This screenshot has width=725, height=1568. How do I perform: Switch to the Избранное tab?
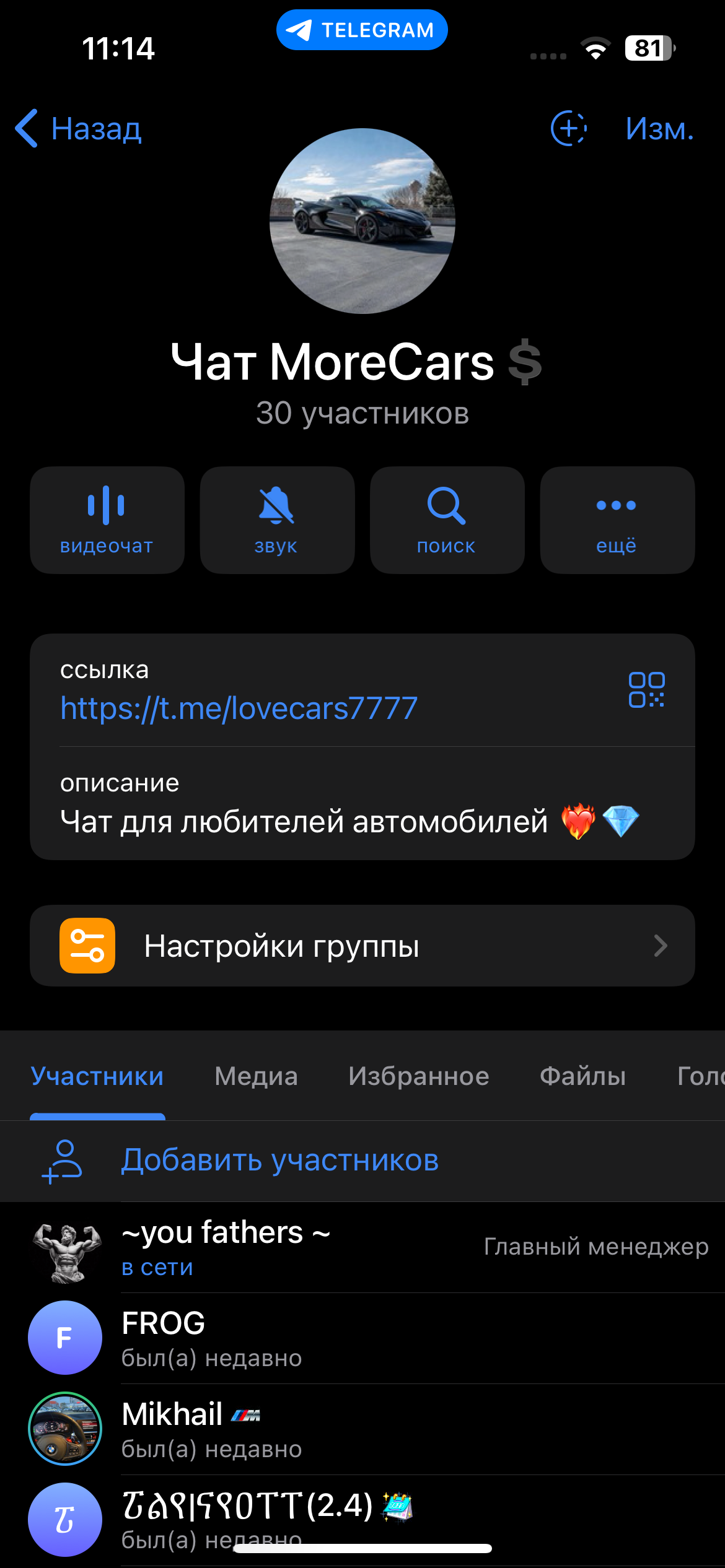coord(419,1076)
